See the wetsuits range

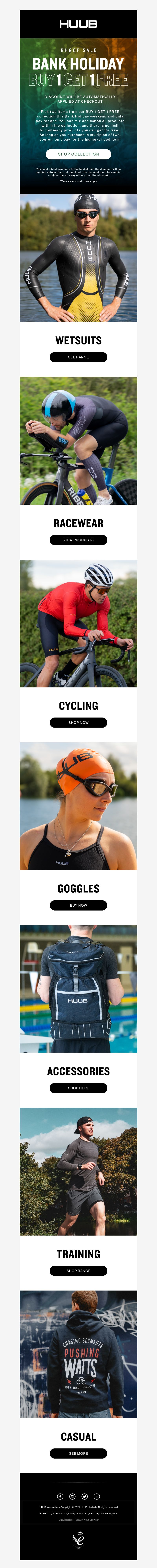[x=78, y=357]
